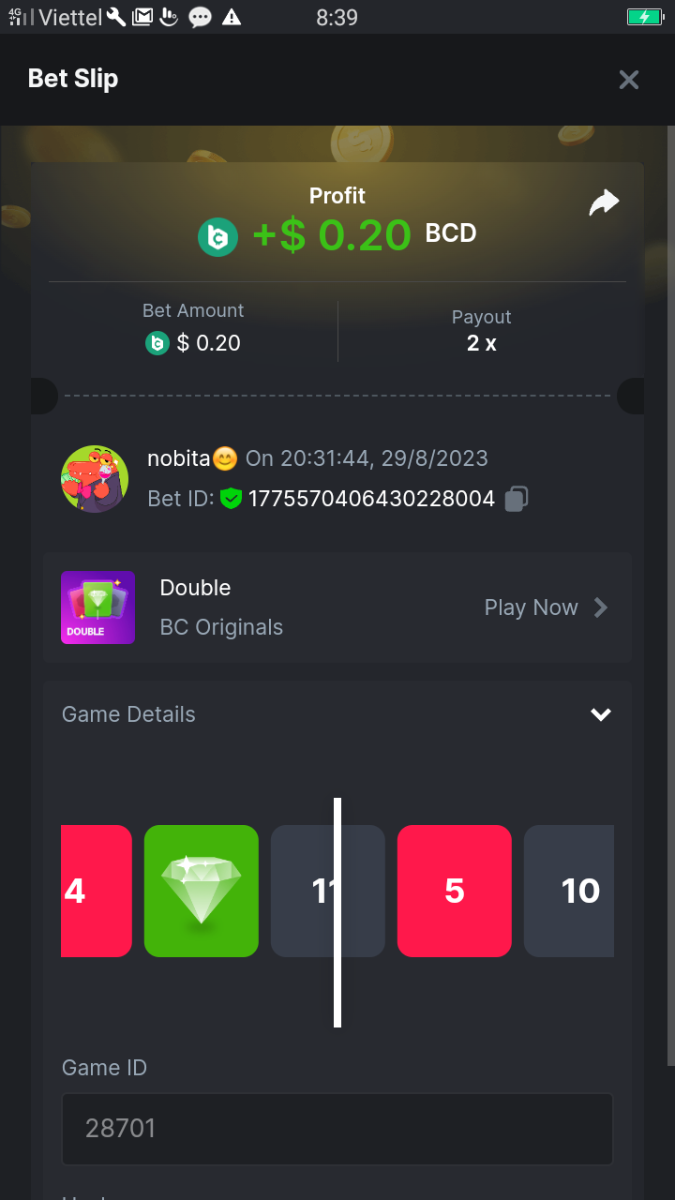Close the Bet Slip panel
675x1200 pixels.
(628, 80)
